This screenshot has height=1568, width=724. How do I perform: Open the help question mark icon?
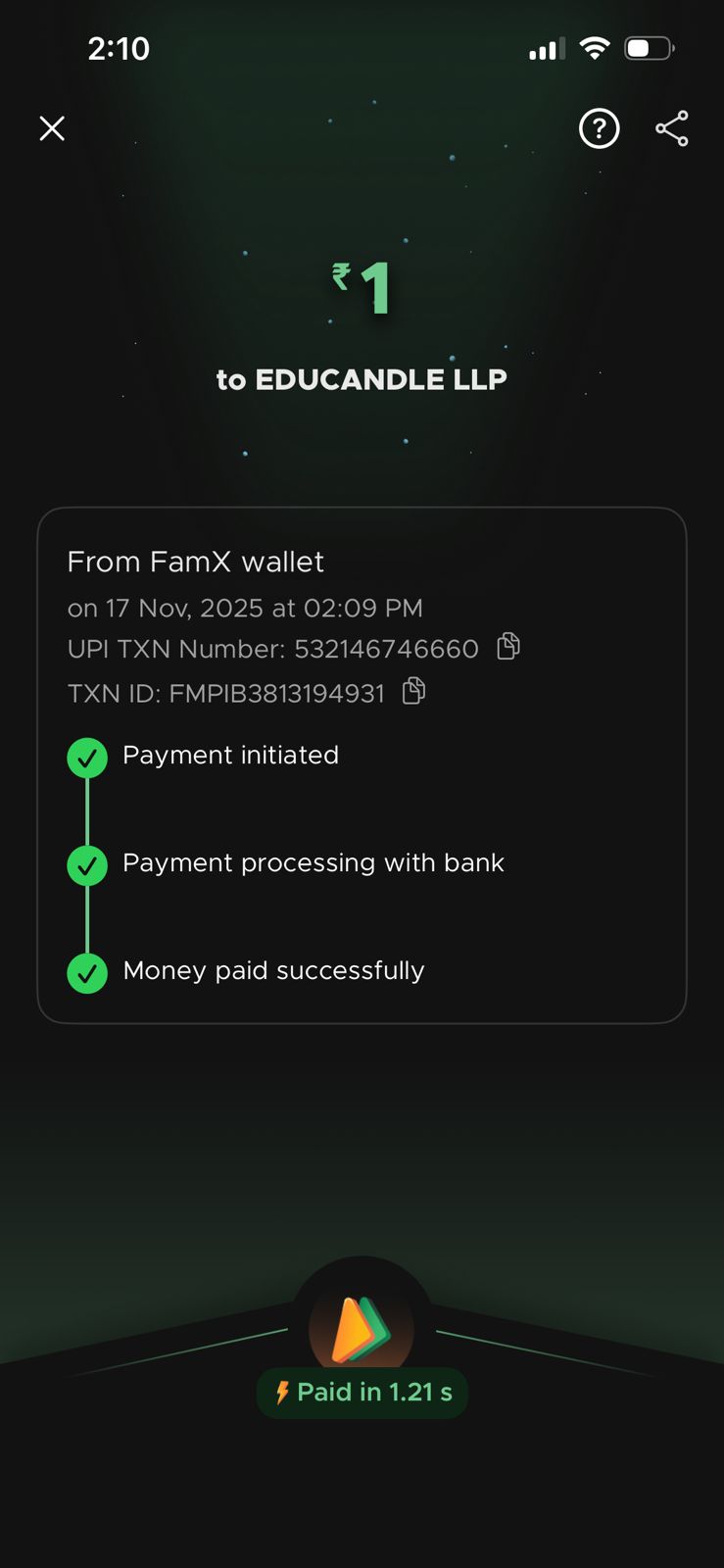(599, 128)
